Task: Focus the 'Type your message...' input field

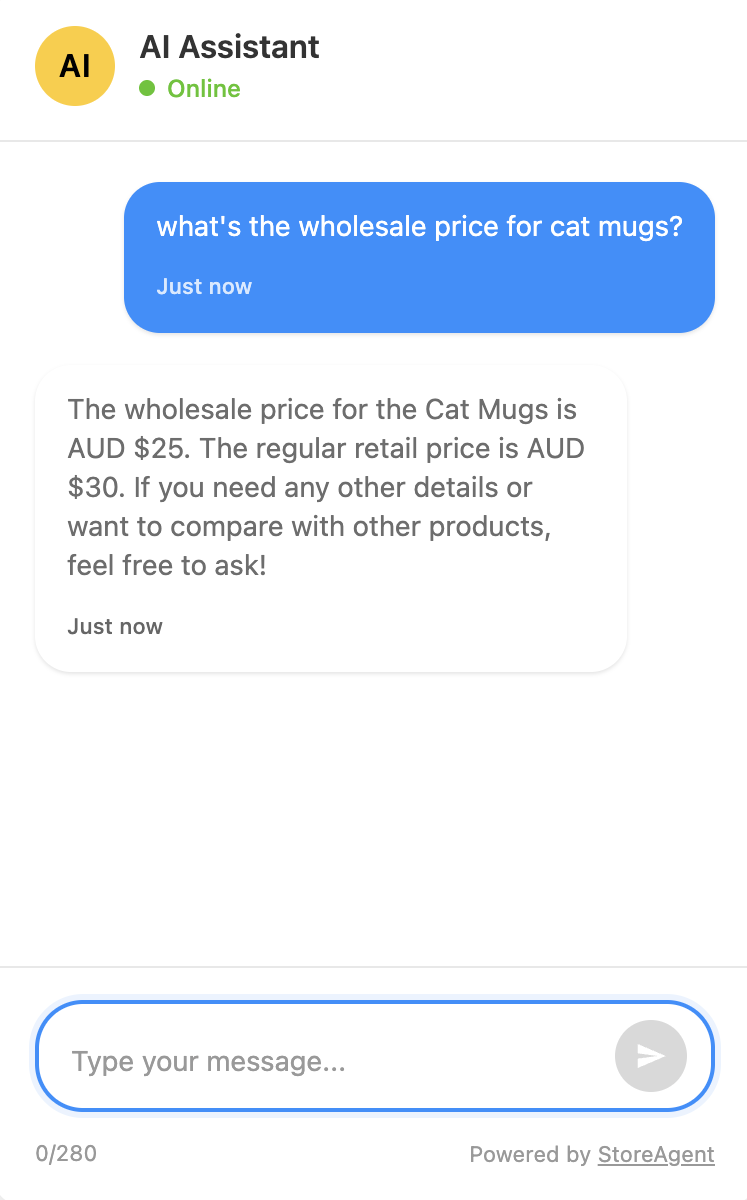Action: pyautogui.click(x=300, y=1056)
